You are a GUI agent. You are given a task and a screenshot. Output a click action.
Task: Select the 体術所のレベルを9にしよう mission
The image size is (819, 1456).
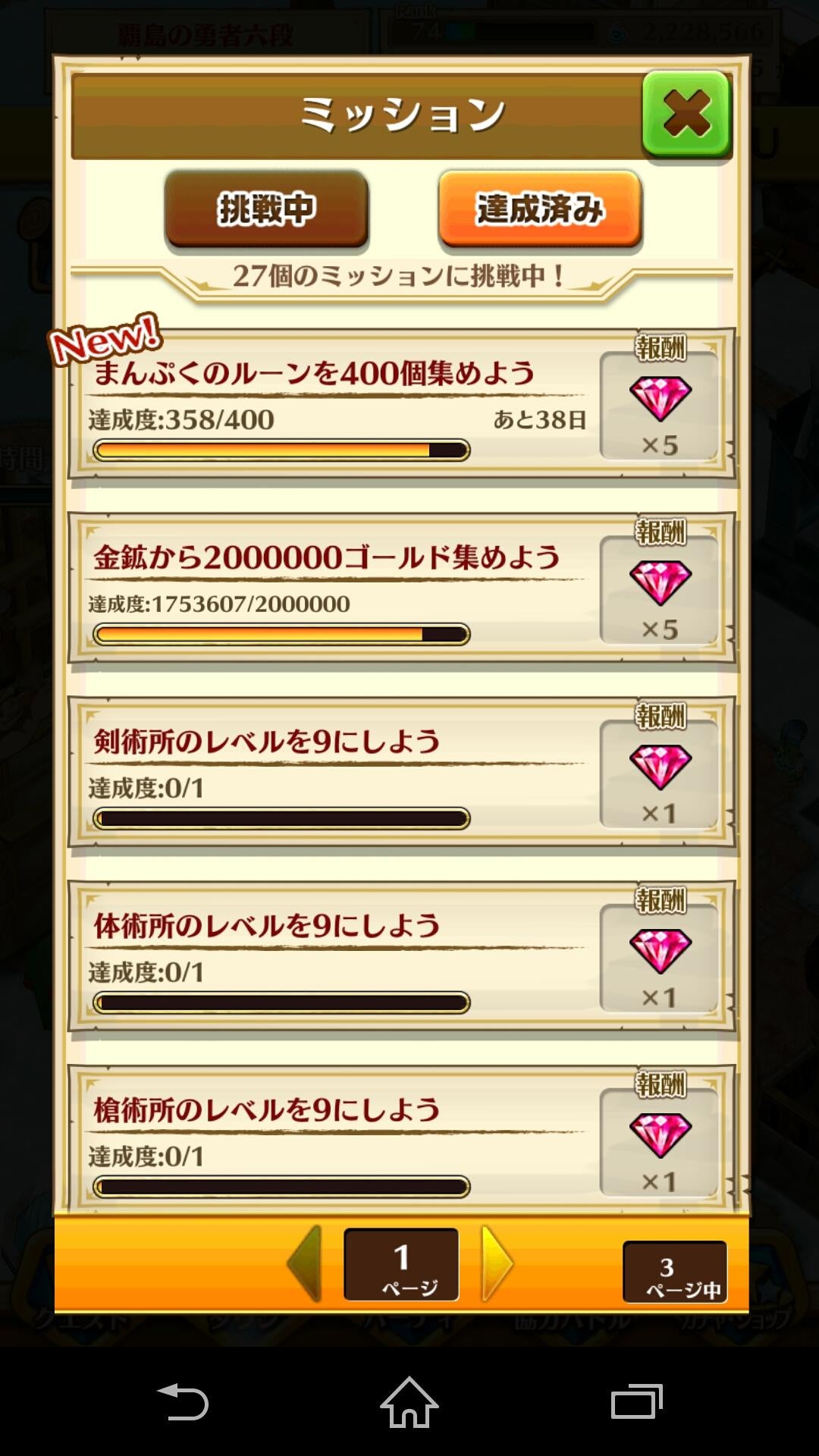(x=334, y=956)
